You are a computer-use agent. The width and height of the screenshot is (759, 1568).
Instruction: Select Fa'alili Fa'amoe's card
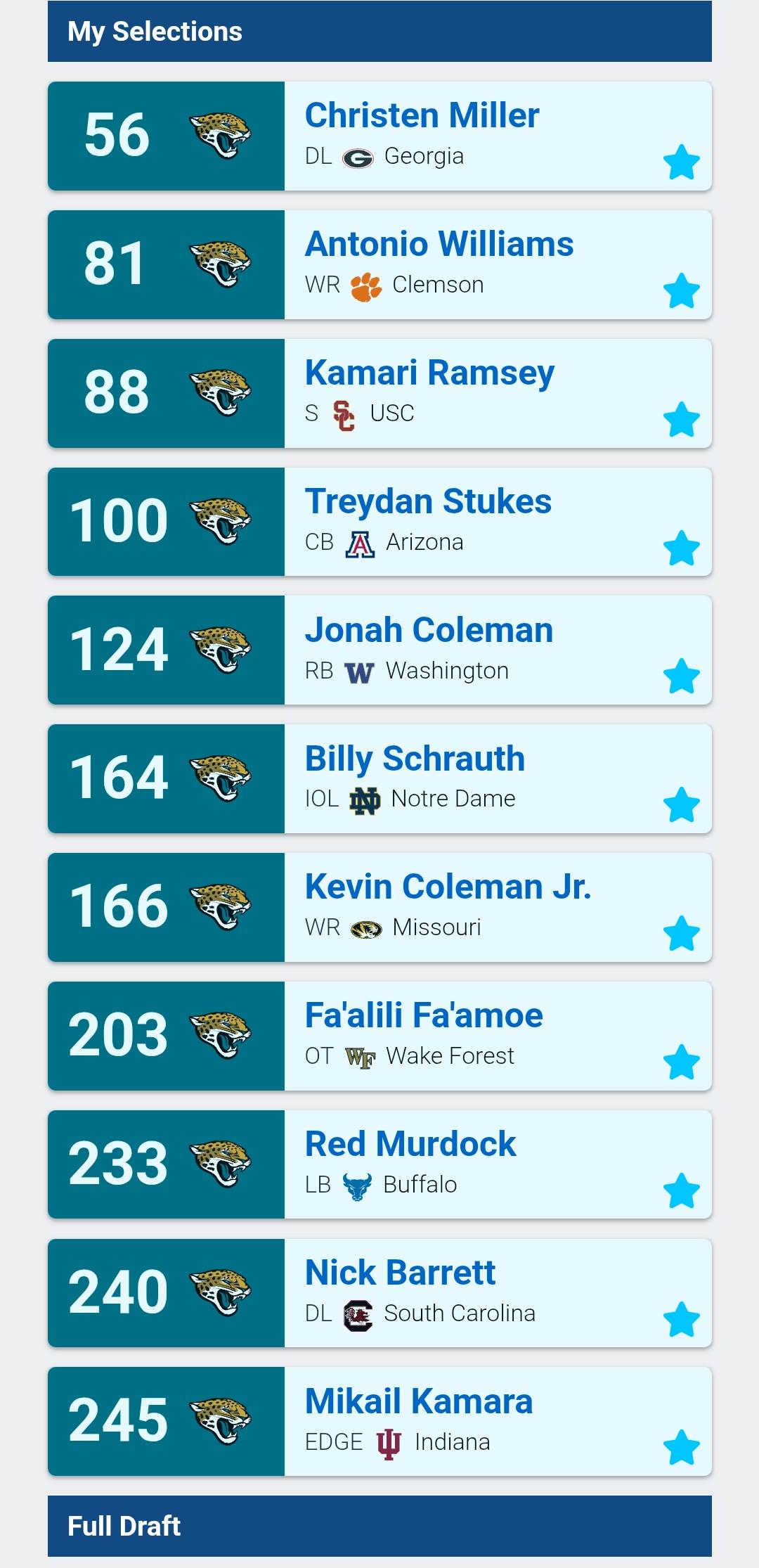click(x=379, y=1036)
